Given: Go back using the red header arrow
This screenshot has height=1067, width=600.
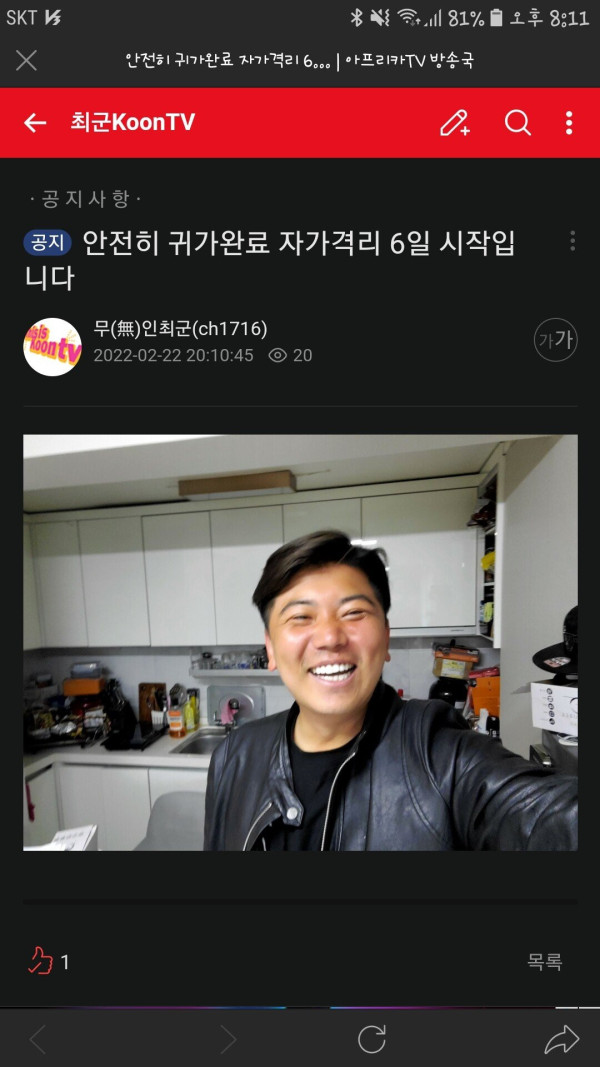Looking at the screenshot, I should point(35,122).
